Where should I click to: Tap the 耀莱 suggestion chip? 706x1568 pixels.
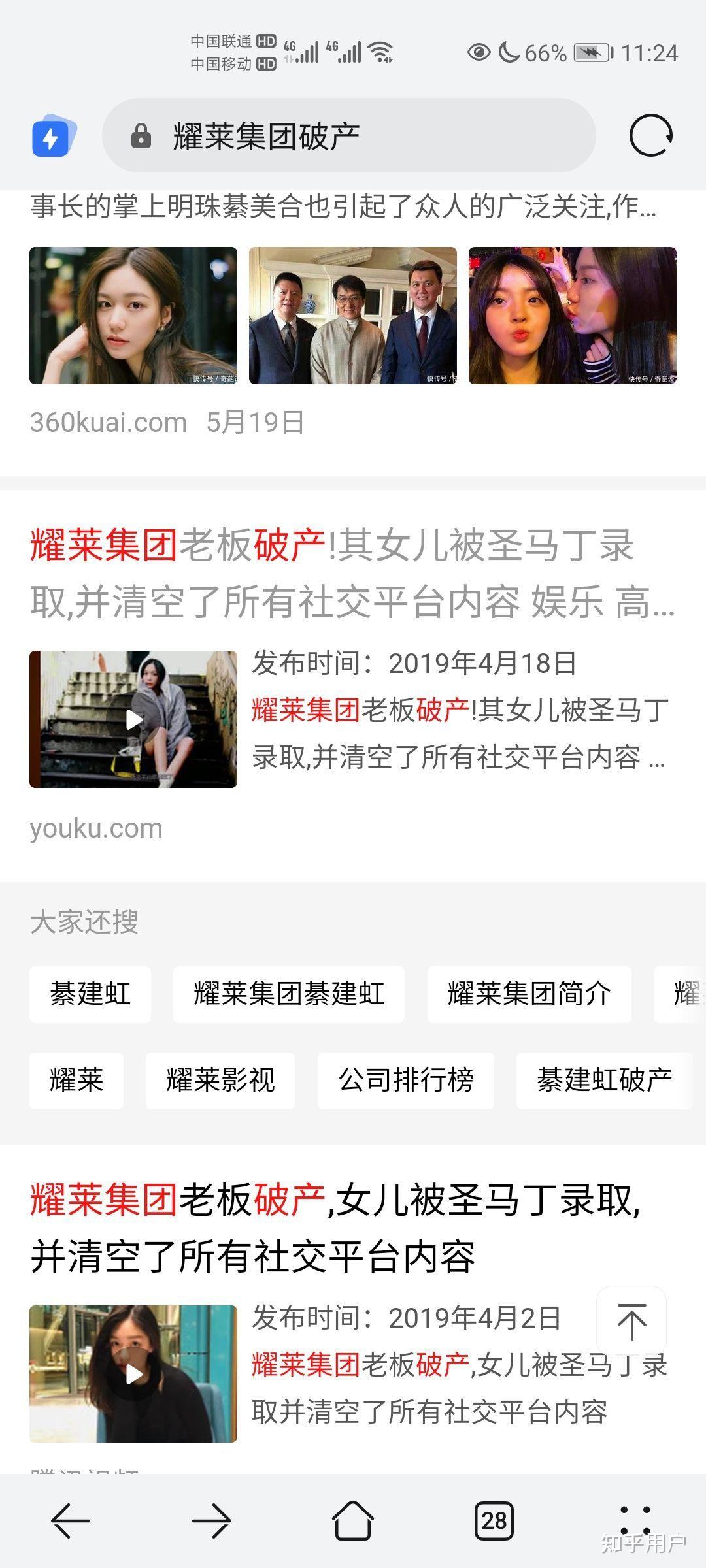tap(76, 1080)
